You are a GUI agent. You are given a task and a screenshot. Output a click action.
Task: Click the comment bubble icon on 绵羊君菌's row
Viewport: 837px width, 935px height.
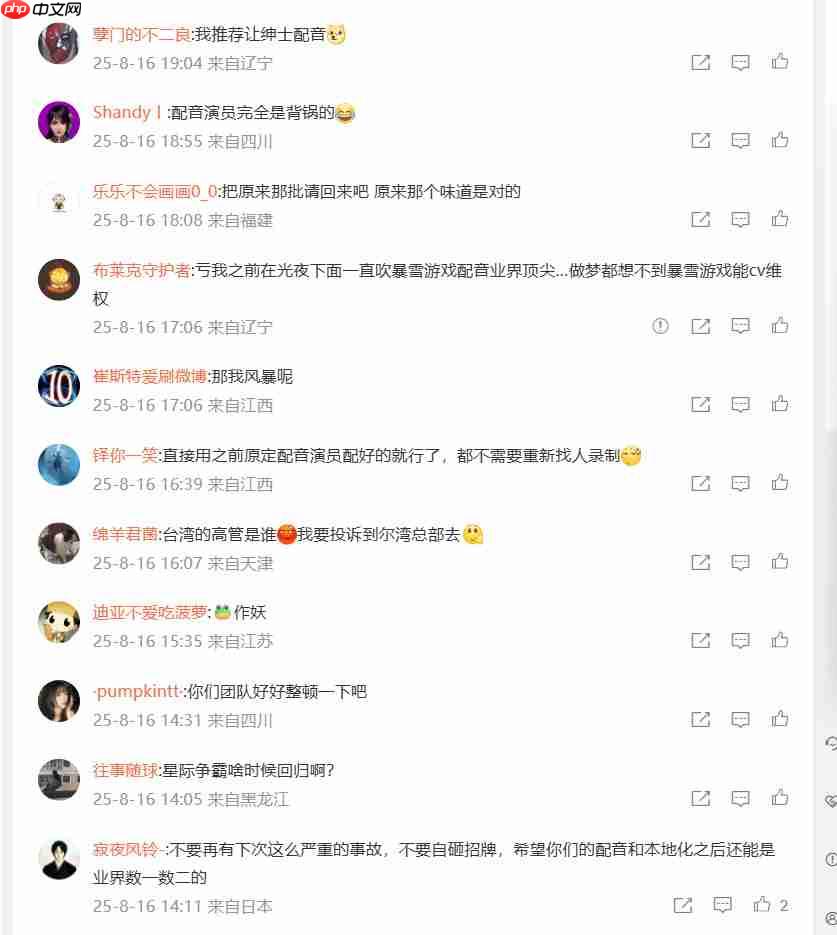pyautogui.click(x=740, y=562)
